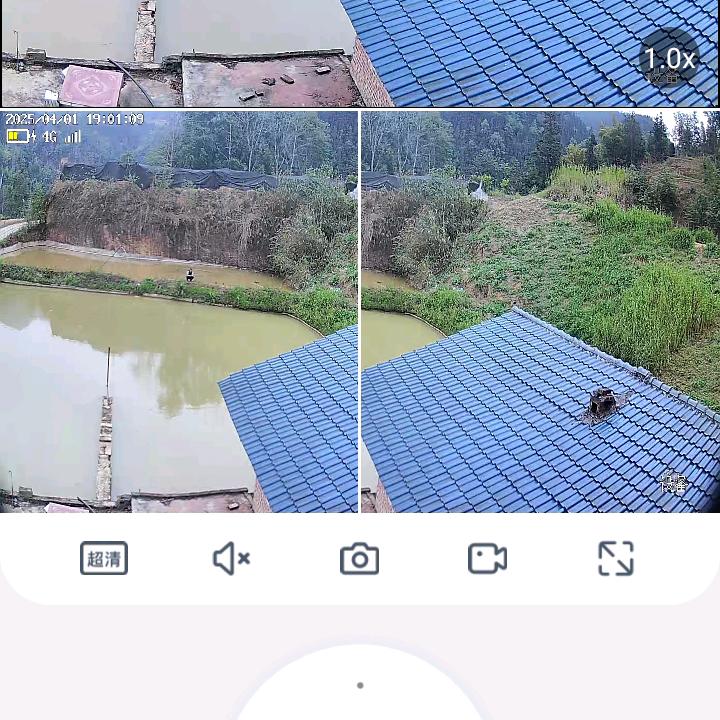Start recording with the video camera icon
Viewport: 720px width, 720px height.
coord(487,558)
